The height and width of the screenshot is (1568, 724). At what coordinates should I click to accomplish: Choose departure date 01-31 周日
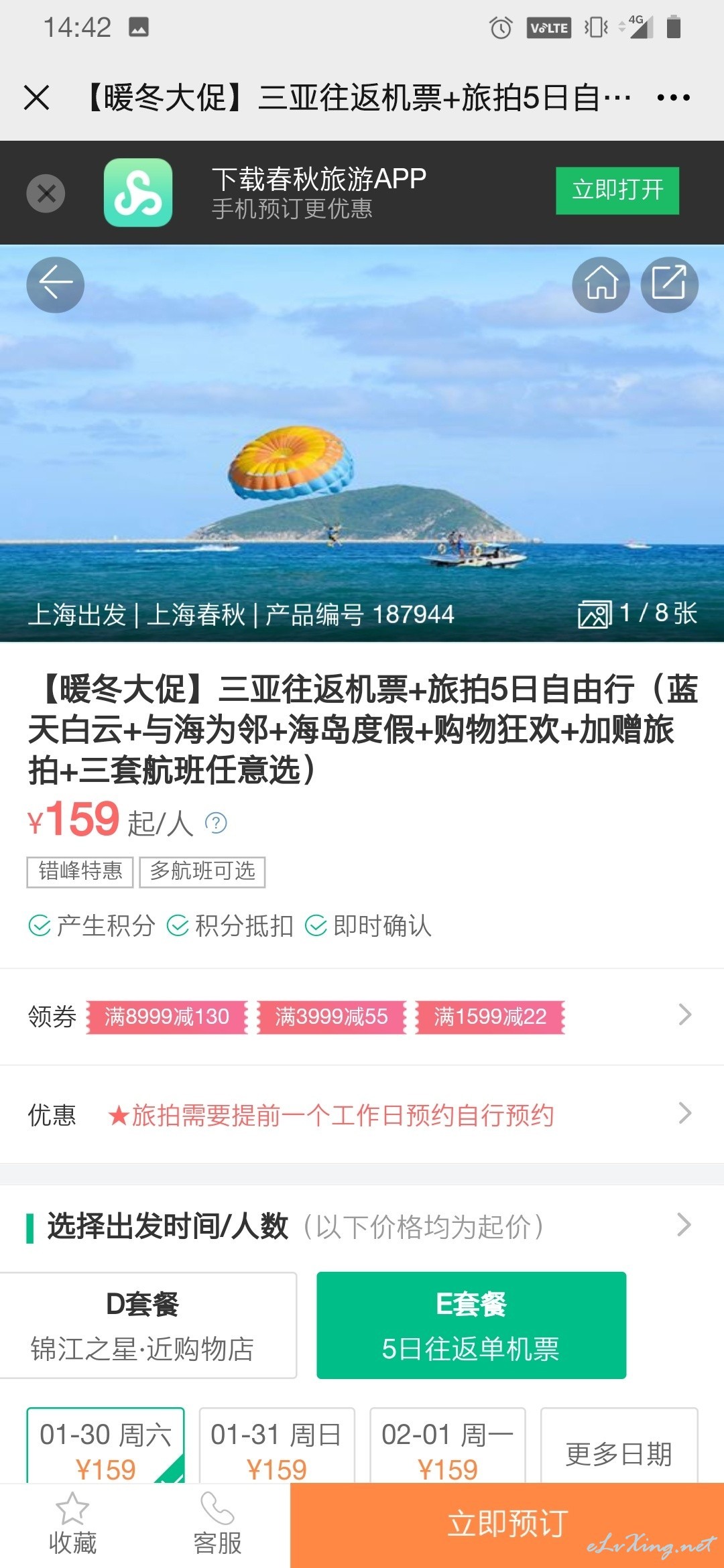click(x=276, y=1447)
